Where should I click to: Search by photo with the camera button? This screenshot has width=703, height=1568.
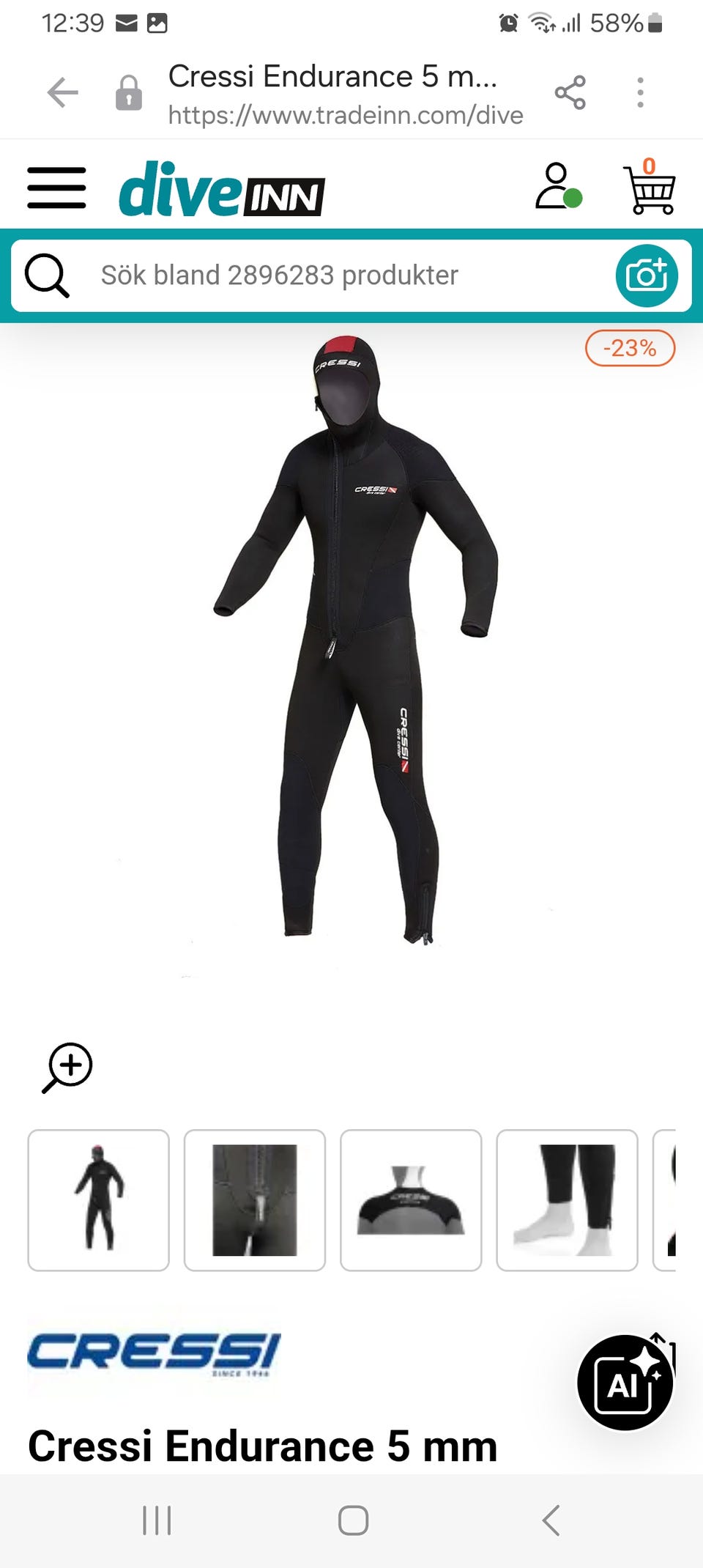(646, 275)
